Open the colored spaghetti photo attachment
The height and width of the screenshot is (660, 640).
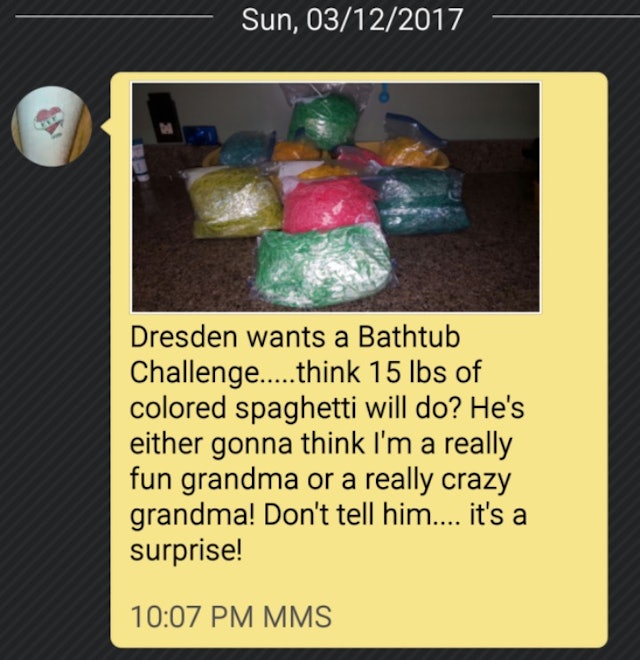[x=335, y=197]
